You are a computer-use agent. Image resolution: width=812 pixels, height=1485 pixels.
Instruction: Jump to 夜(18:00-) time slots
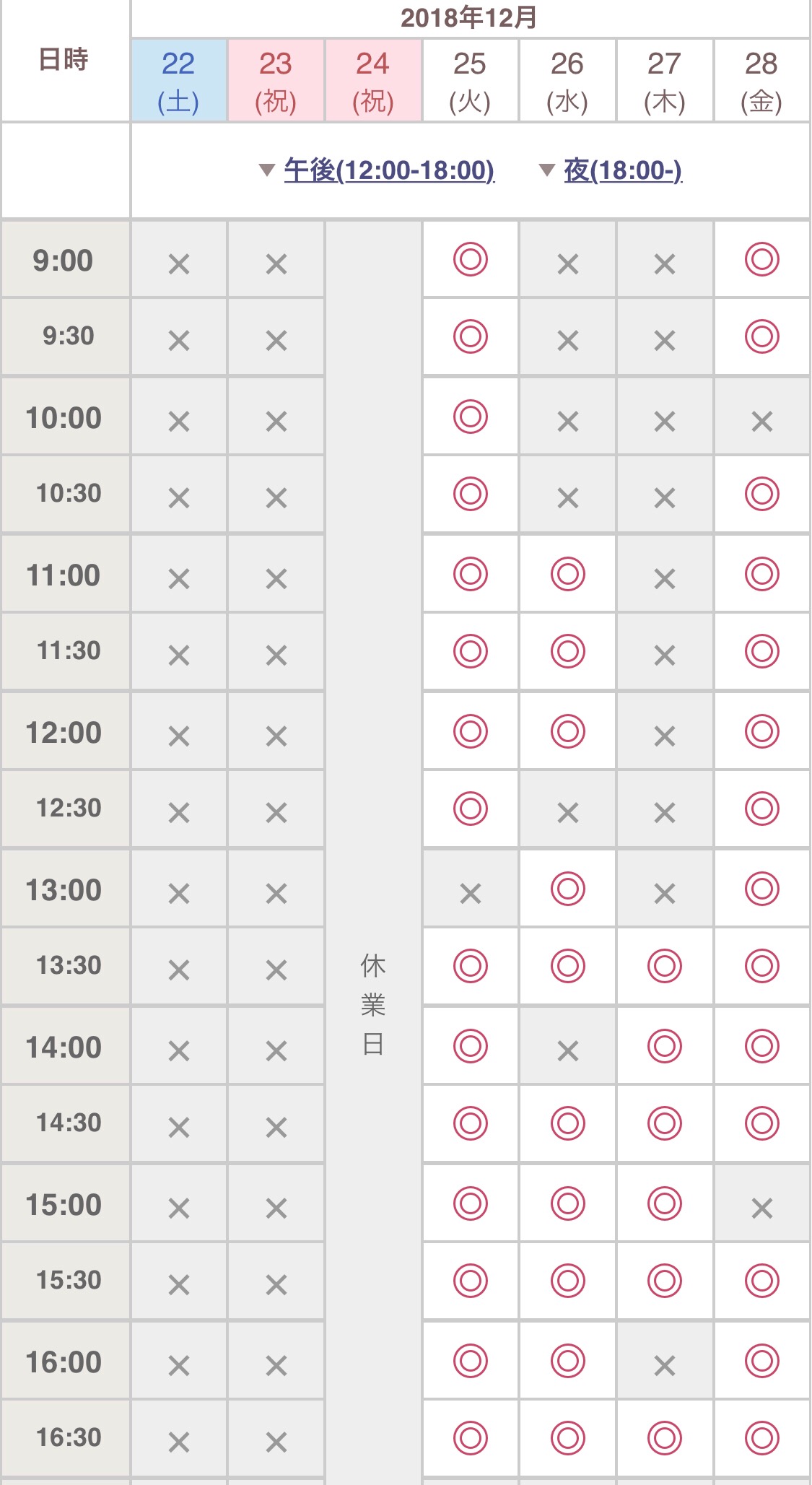click(x=623, y=170)
